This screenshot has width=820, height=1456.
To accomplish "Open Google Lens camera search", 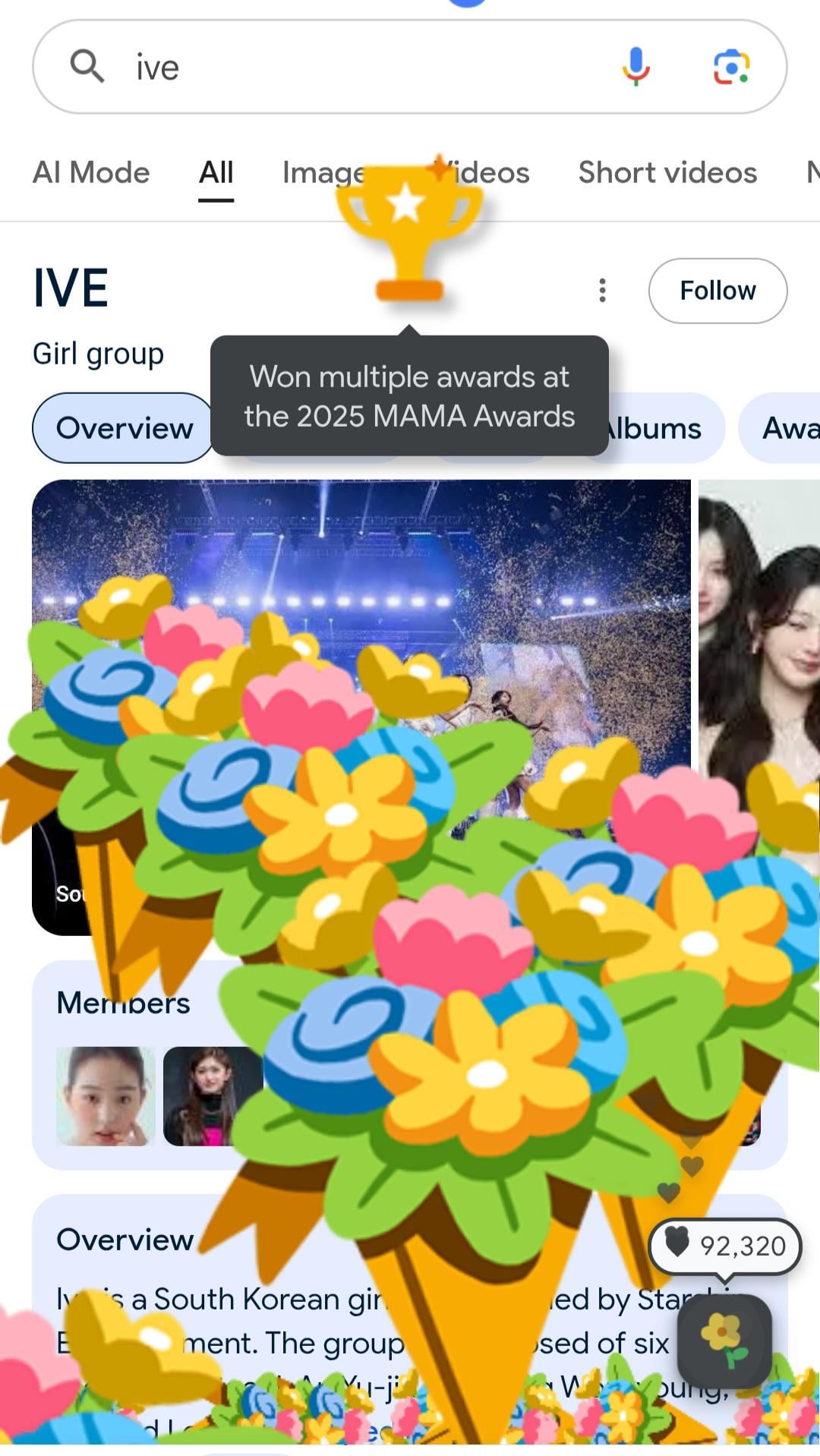I will [x=731, y=67].
